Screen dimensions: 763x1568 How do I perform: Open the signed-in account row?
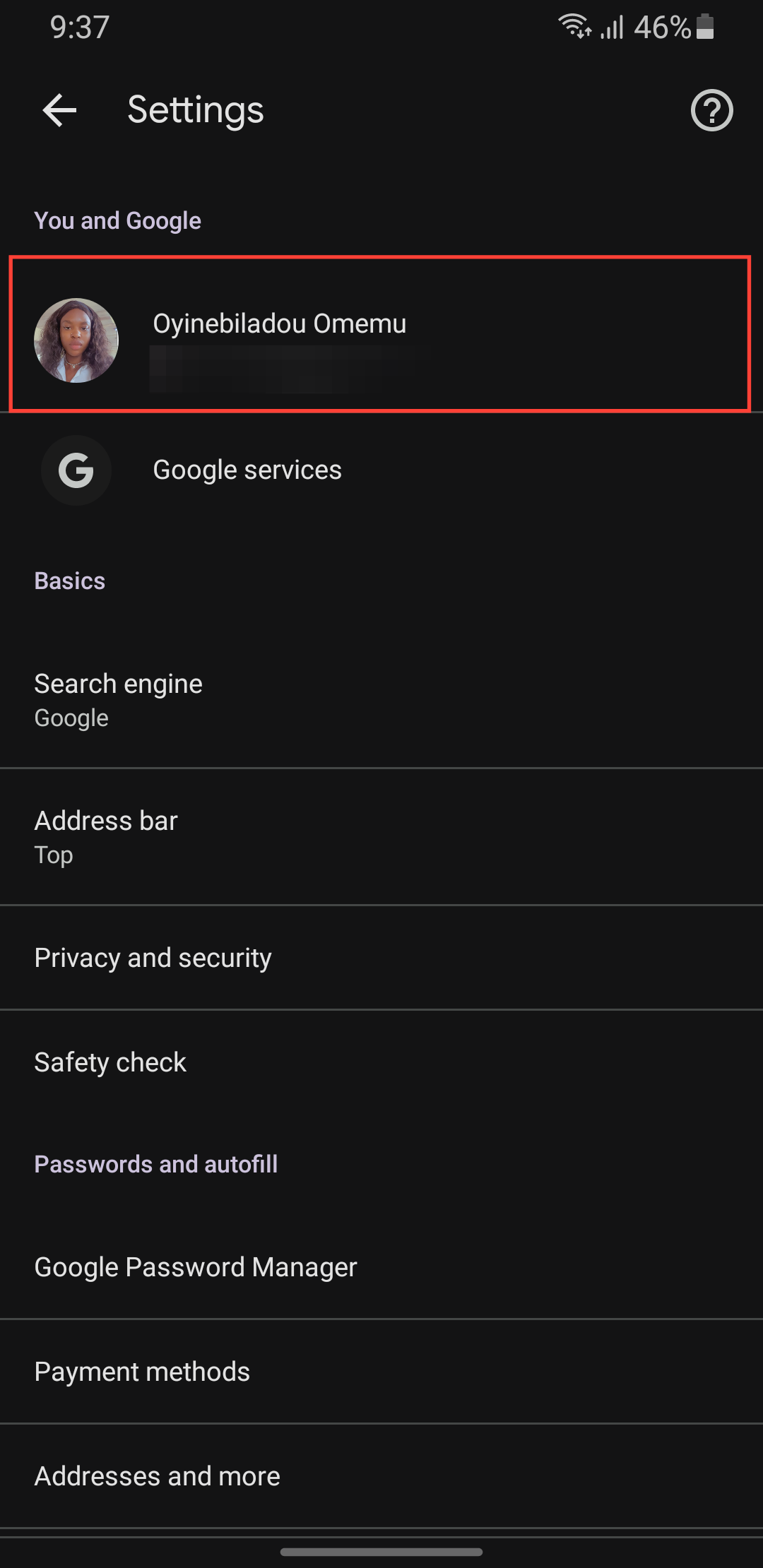click(380, 334)
